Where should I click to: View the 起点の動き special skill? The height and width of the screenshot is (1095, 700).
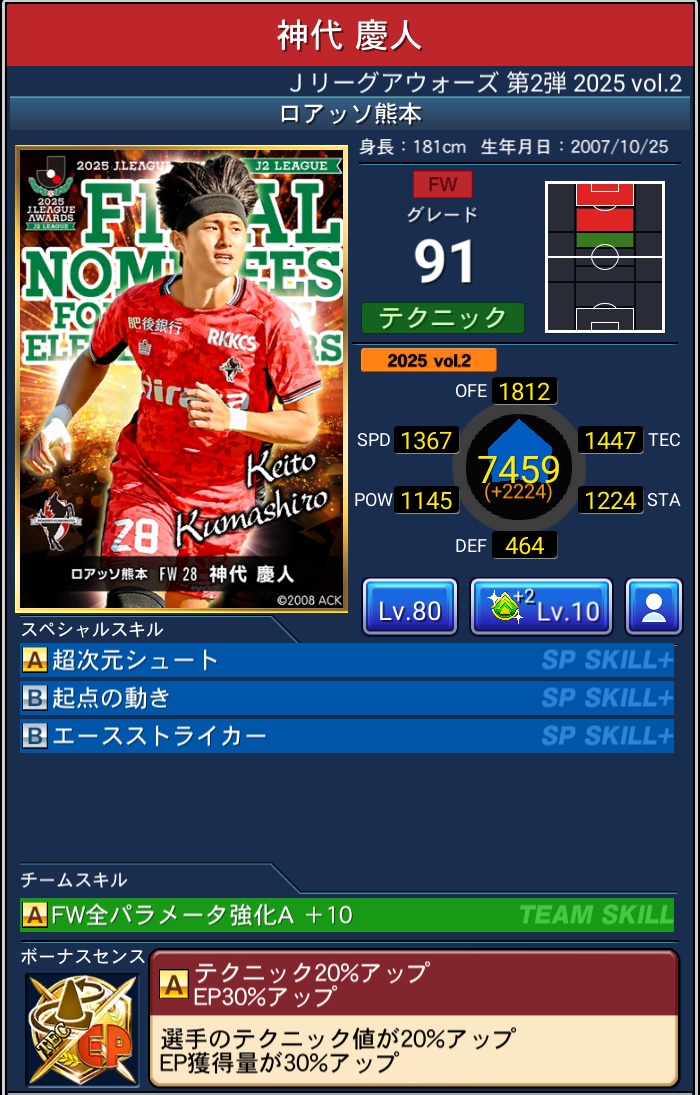click(346, 698)
